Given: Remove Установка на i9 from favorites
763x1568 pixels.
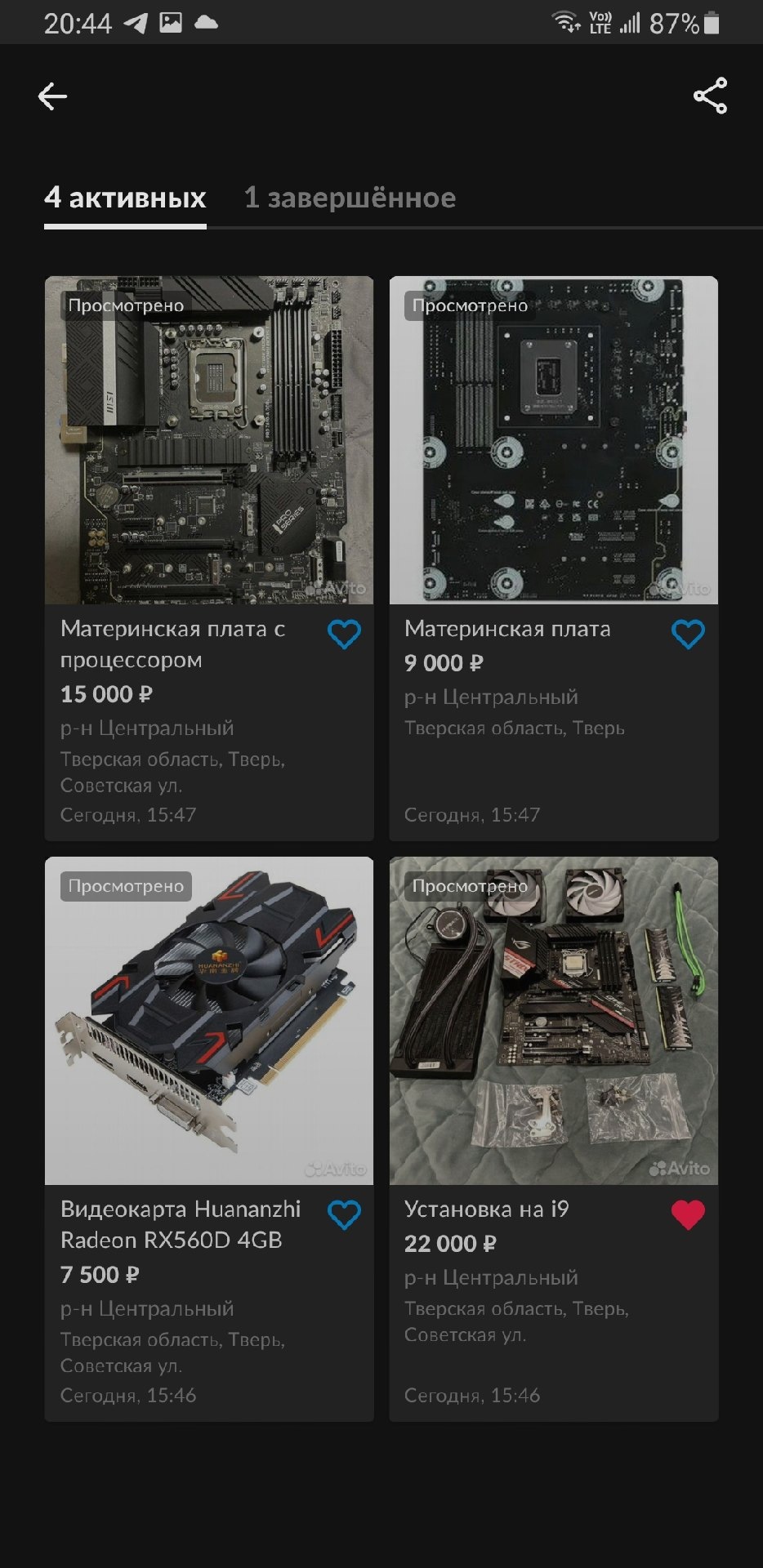Looking at the screenshot, I should pyautogui.click(x=688, y=1215).
